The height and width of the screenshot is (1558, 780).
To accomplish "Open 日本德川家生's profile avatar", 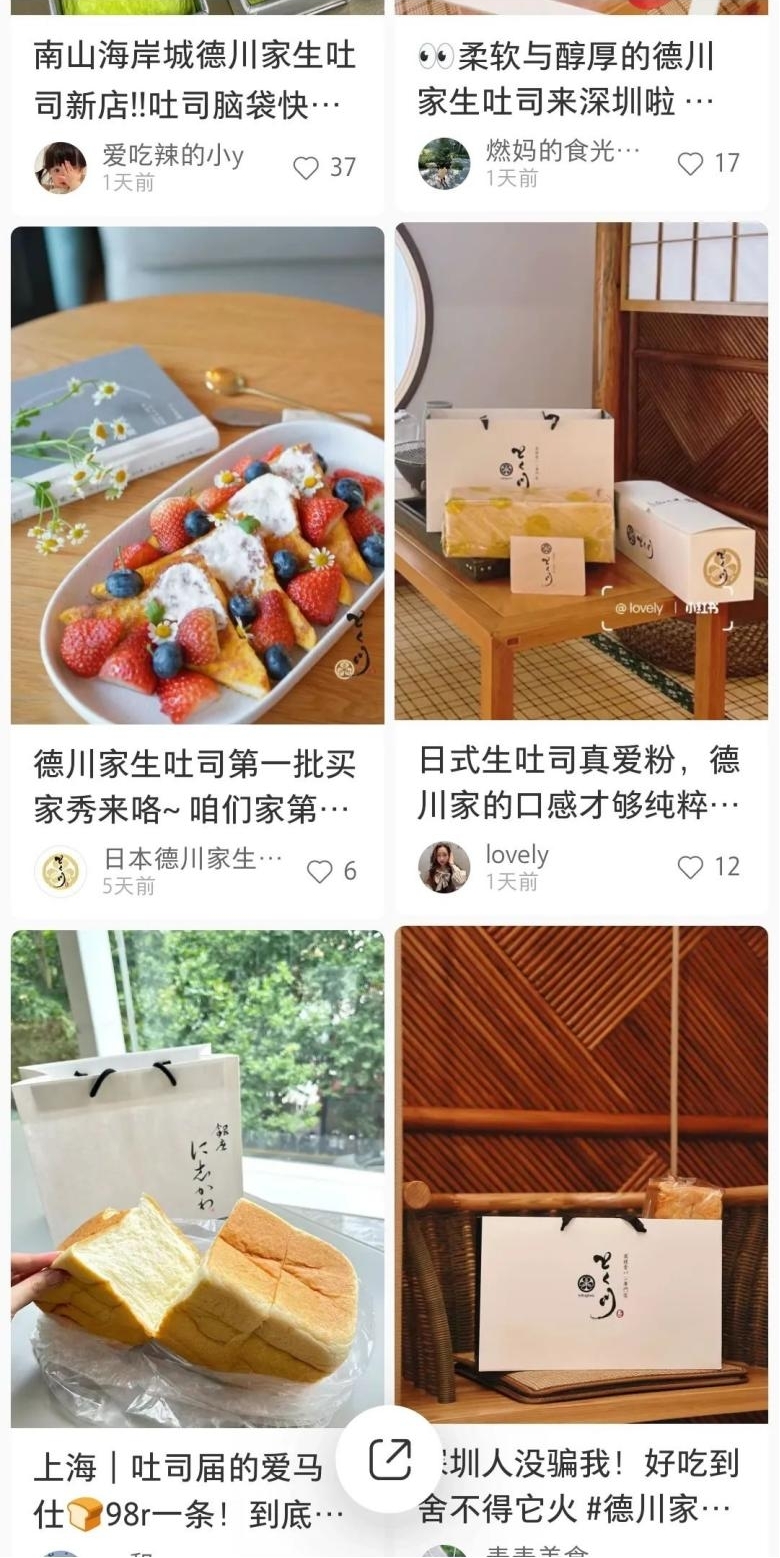I will point(60,871).
